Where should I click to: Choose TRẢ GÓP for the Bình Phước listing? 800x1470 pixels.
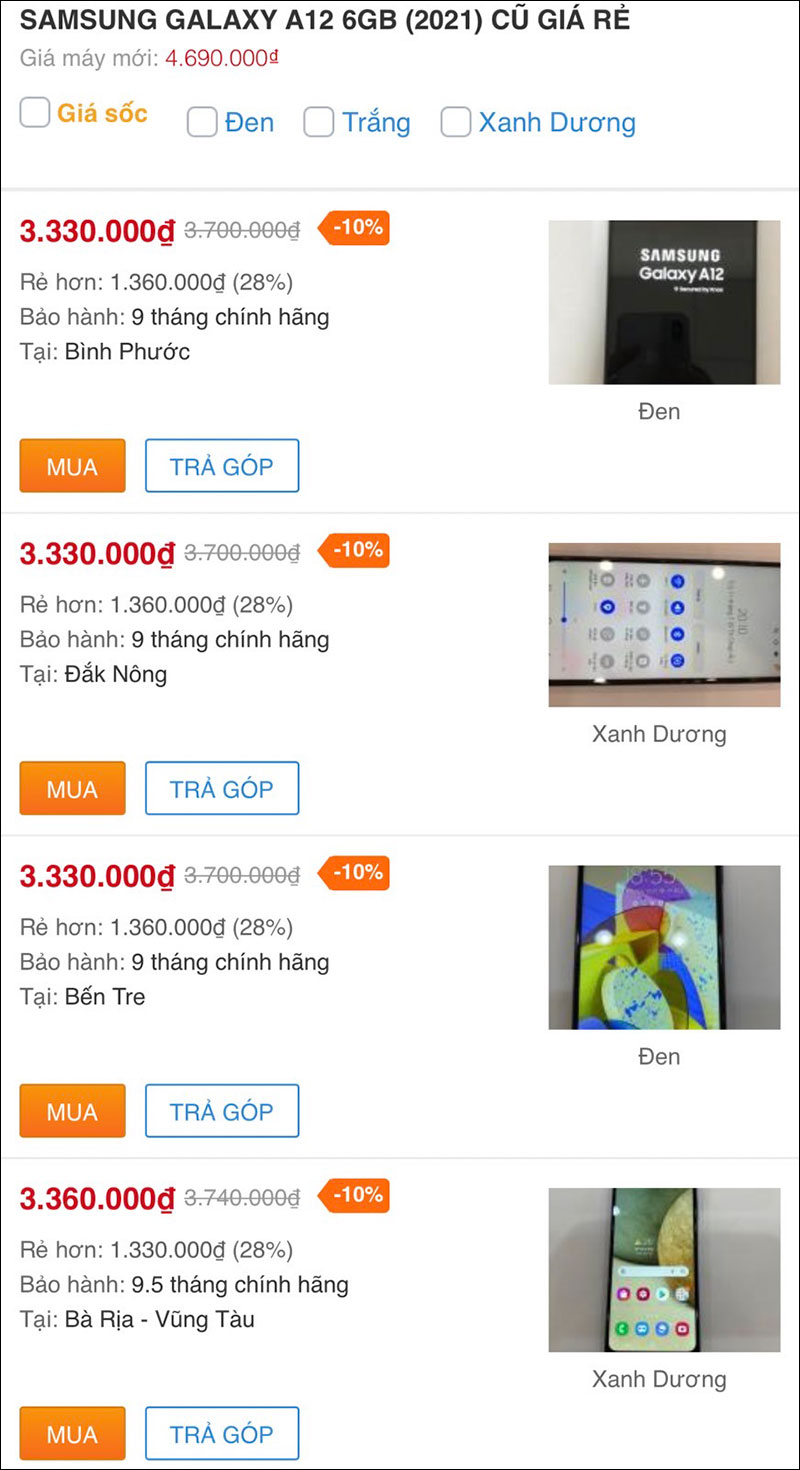(222, 466)
